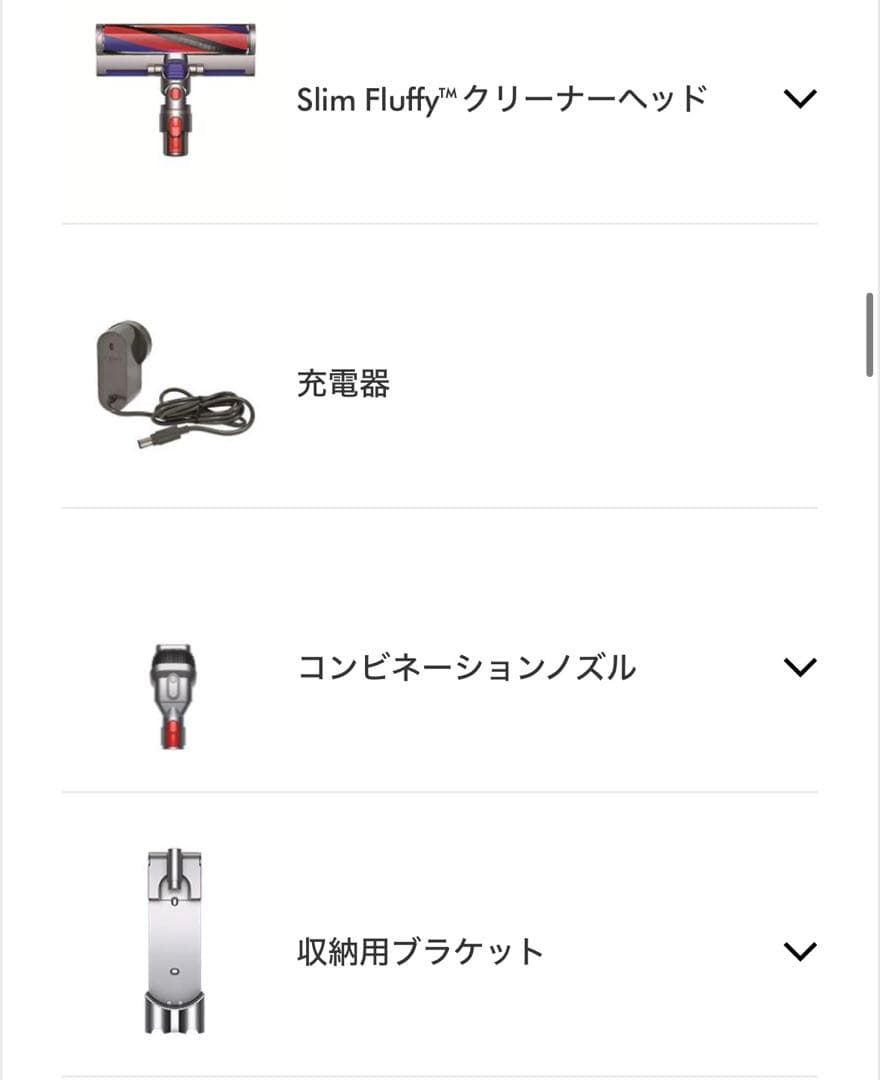The image size is (880, 1080).
Task: Select the コンビネーションノズル label text
Action: tap(467, 667)
